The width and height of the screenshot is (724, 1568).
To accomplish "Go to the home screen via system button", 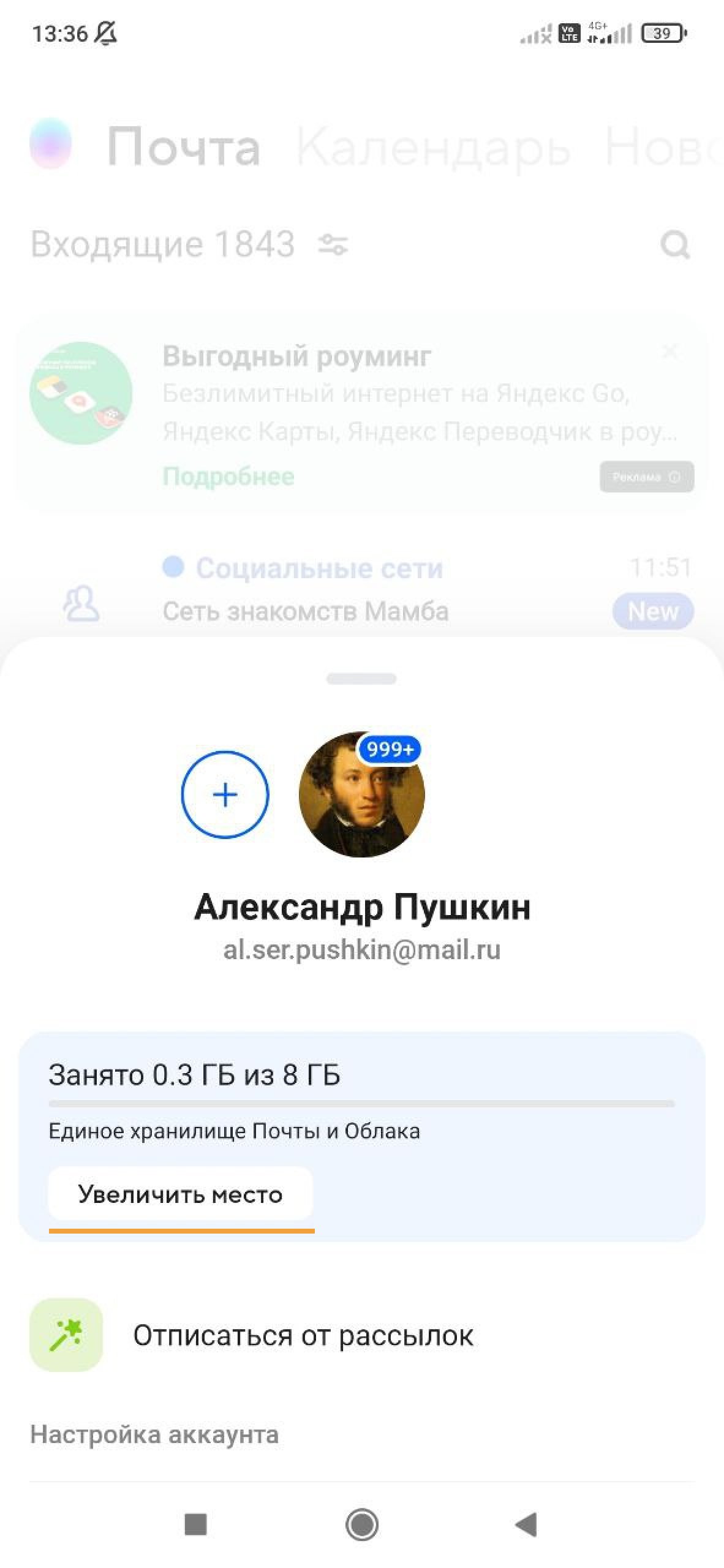I will pyautogui.click(x=361, y=1524).
